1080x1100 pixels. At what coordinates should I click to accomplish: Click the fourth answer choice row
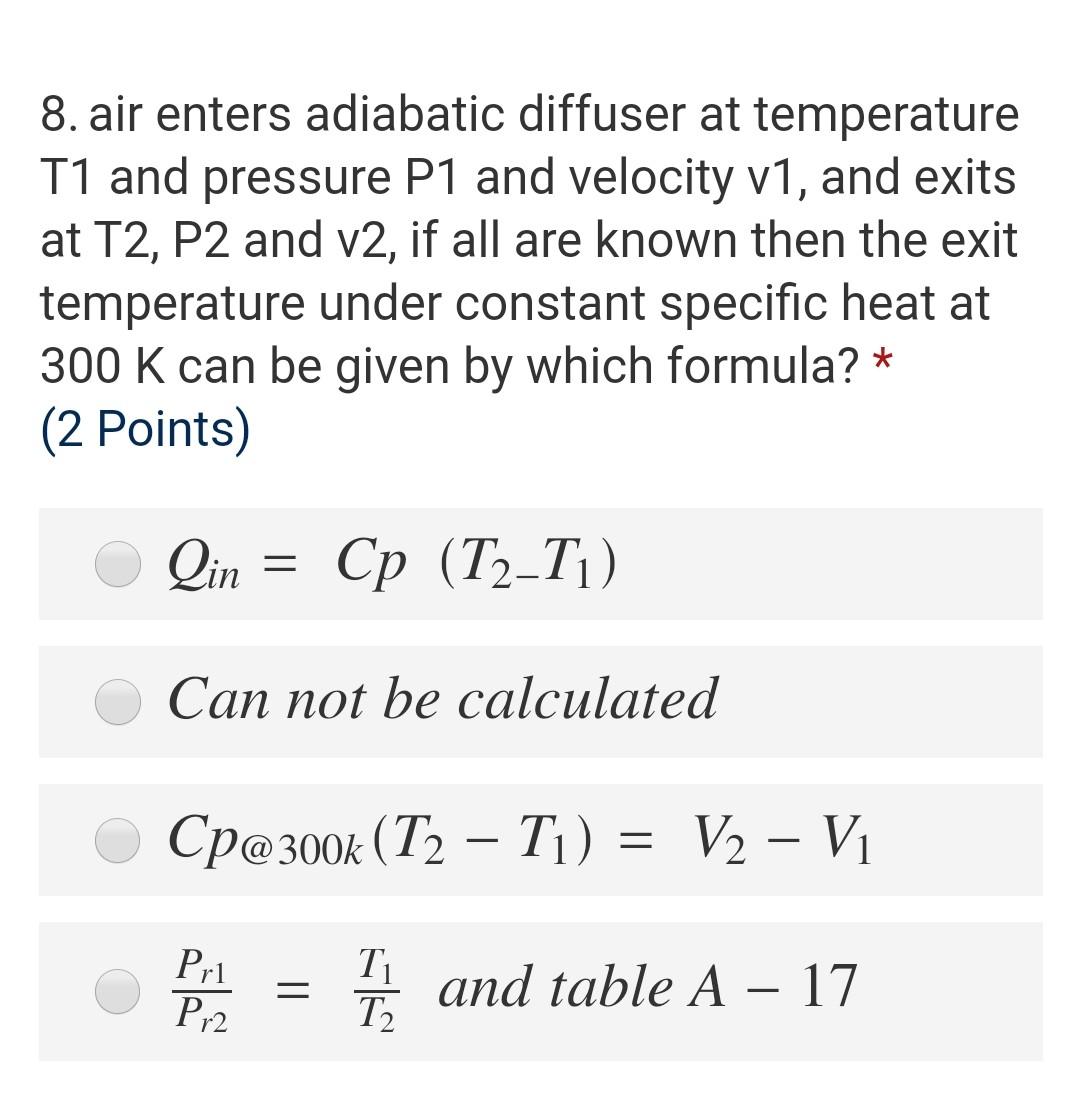point(540,990)
